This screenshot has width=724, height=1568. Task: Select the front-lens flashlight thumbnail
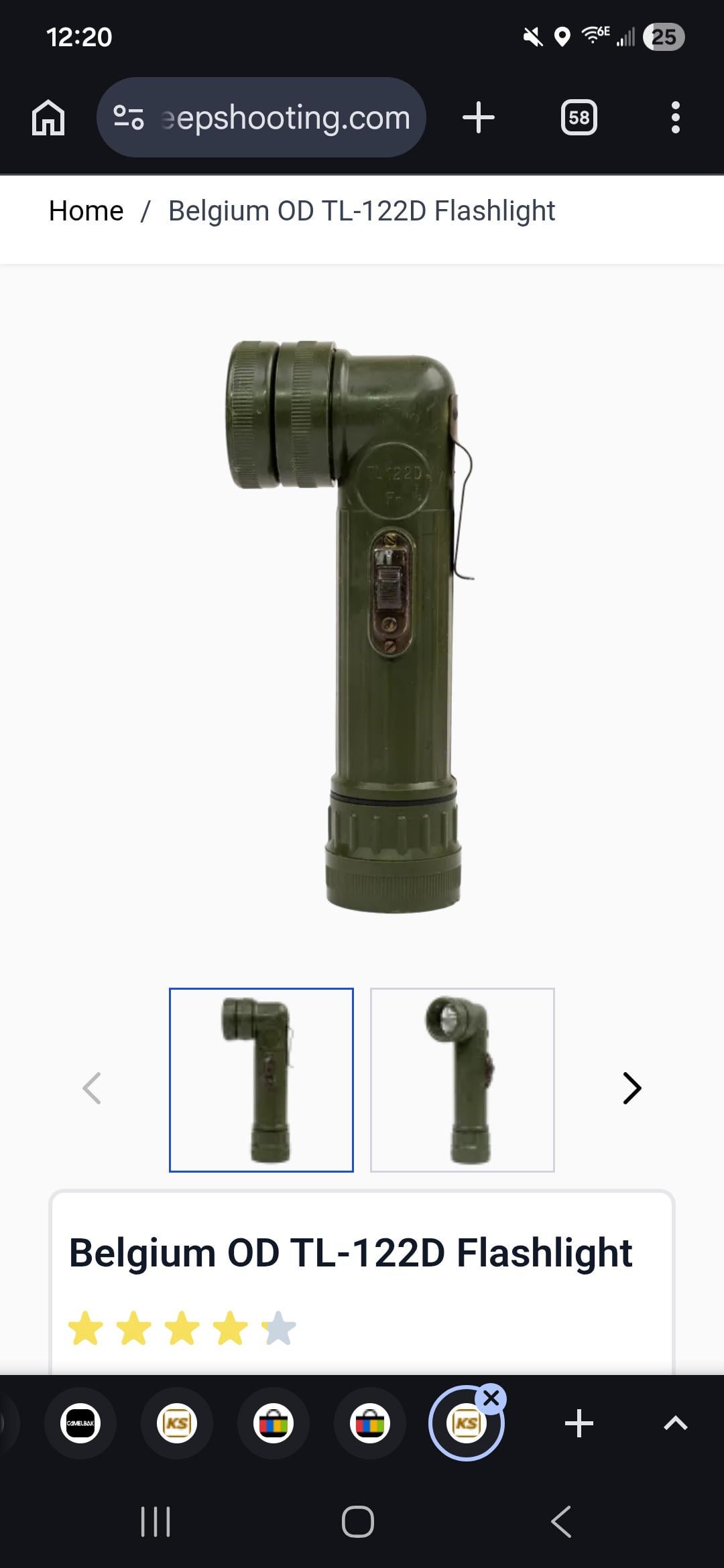click(462, 1080)
